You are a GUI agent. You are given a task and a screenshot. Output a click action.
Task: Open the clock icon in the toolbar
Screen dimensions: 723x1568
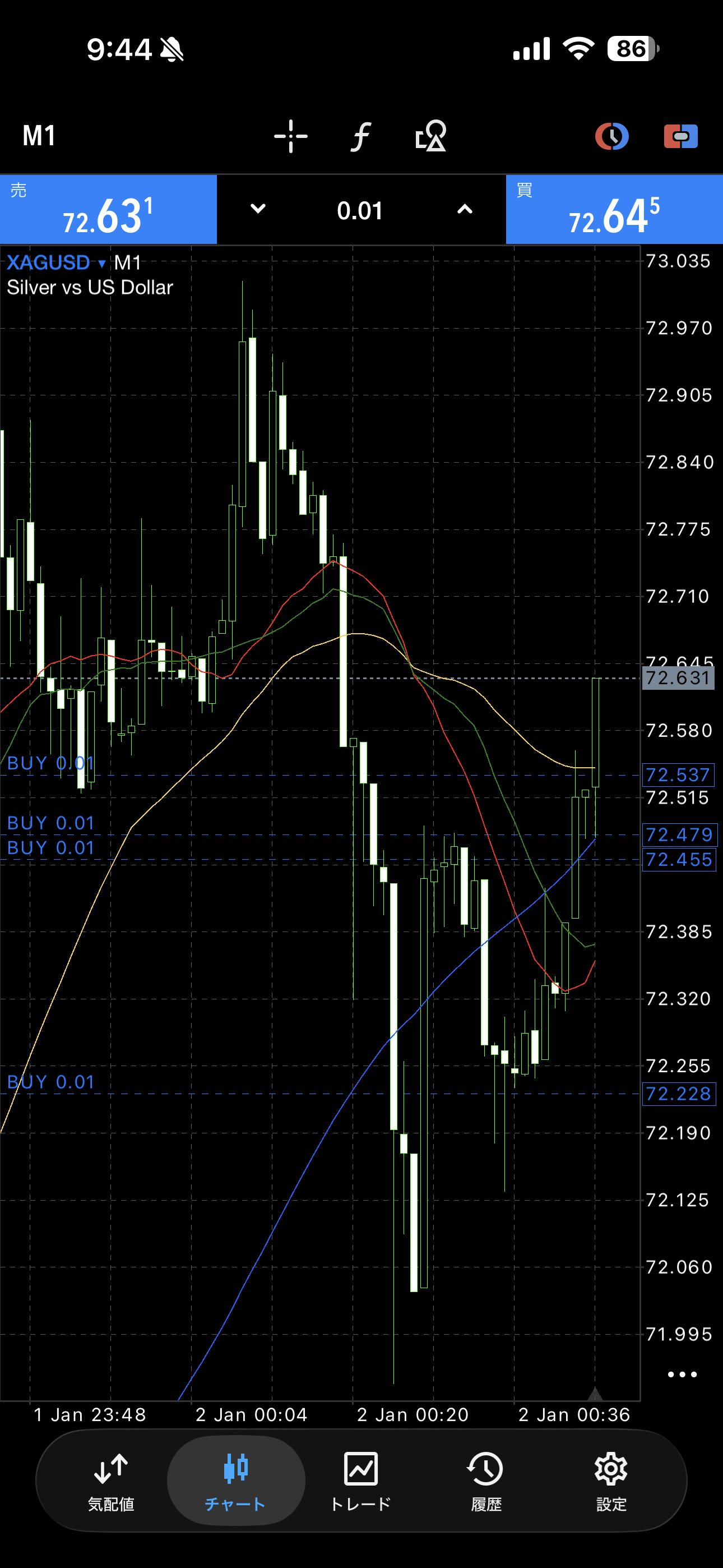[x=611, y=136]
